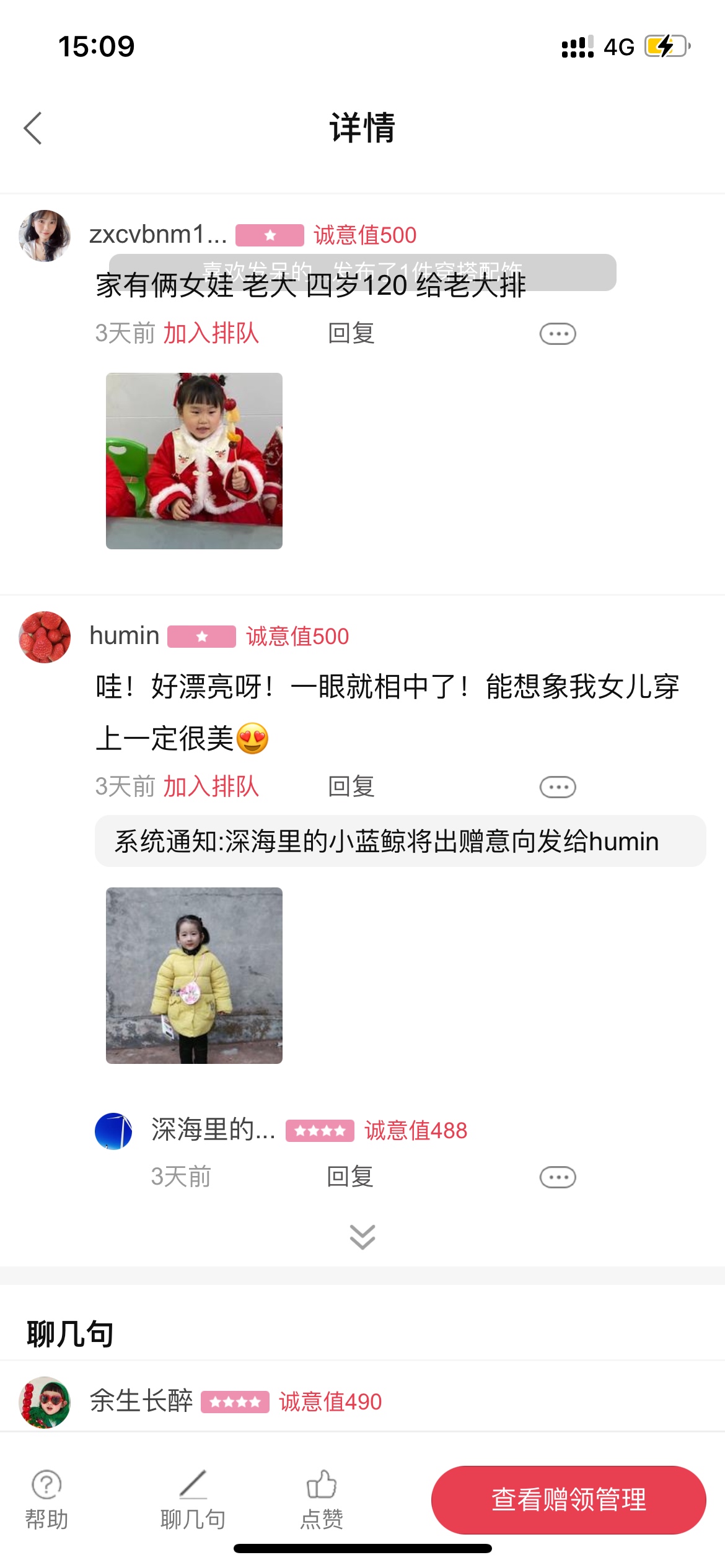View zxcvbnm1's photo of girl in red
The height and width of the screenshot is (1568, 725).
click(x=194, y=461)
